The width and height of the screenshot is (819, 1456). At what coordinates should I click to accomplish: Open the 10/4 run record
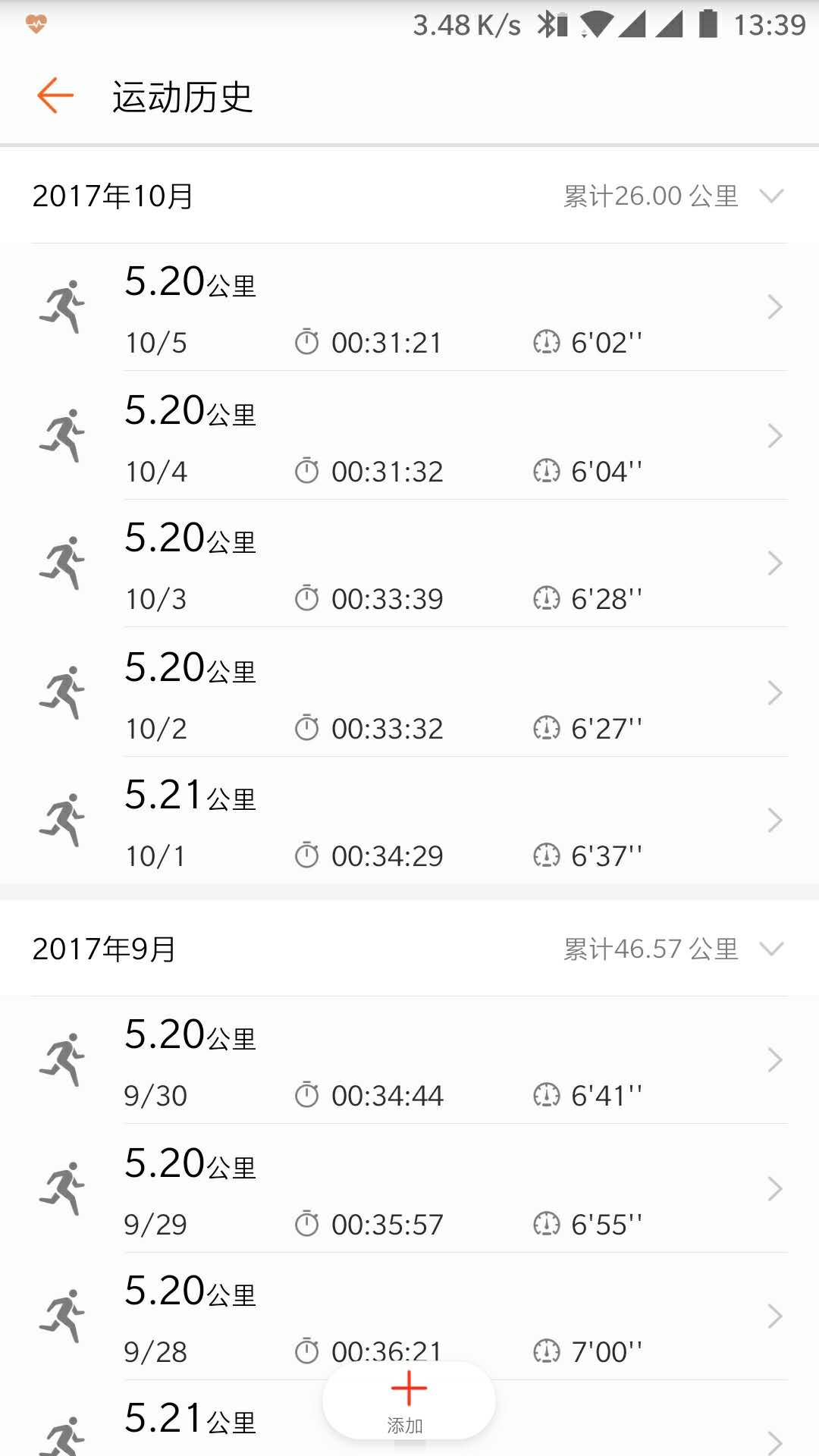coord(409,435)
